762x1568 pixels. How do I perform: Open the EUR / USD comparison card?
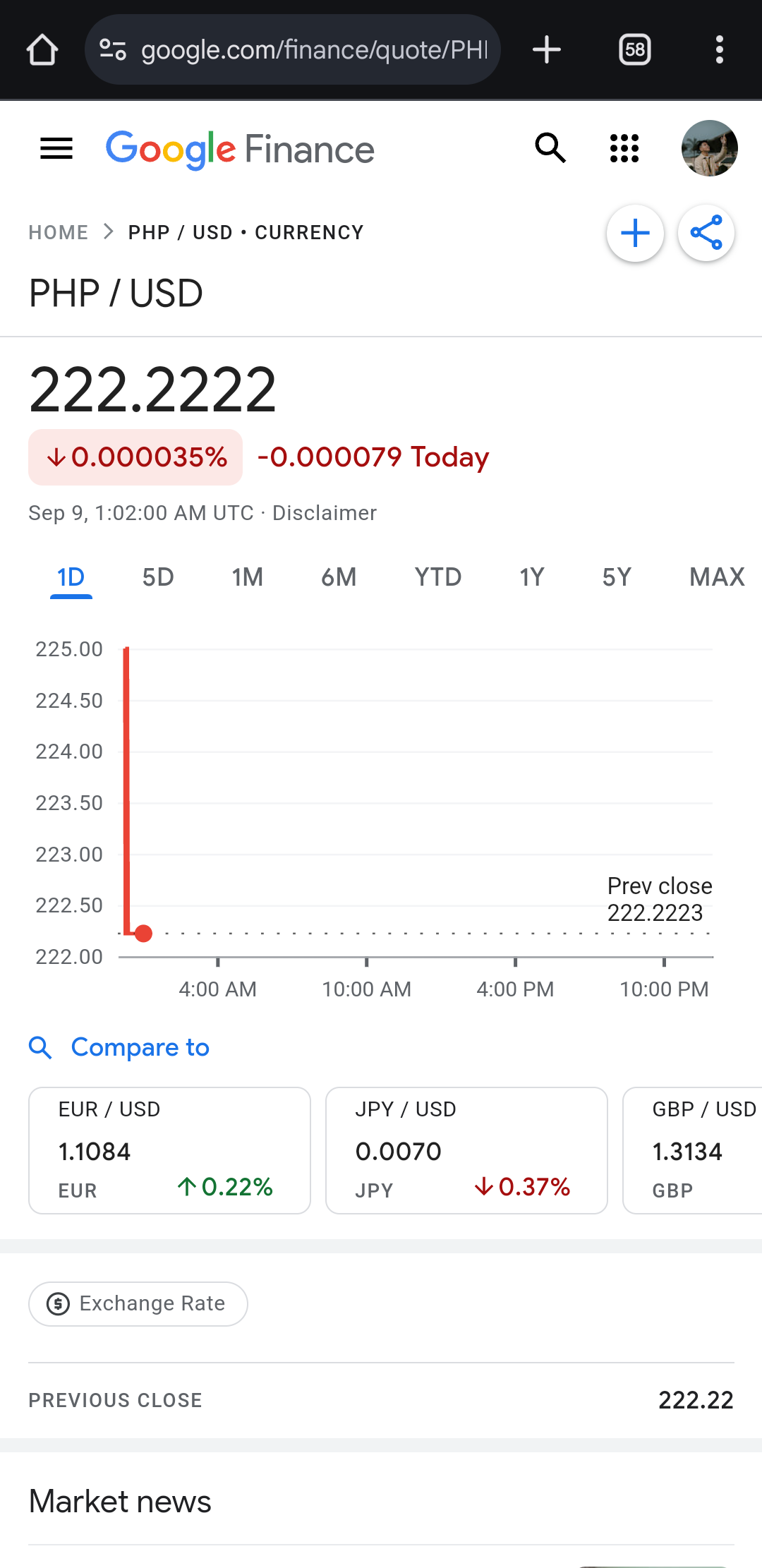point(169,1150)
